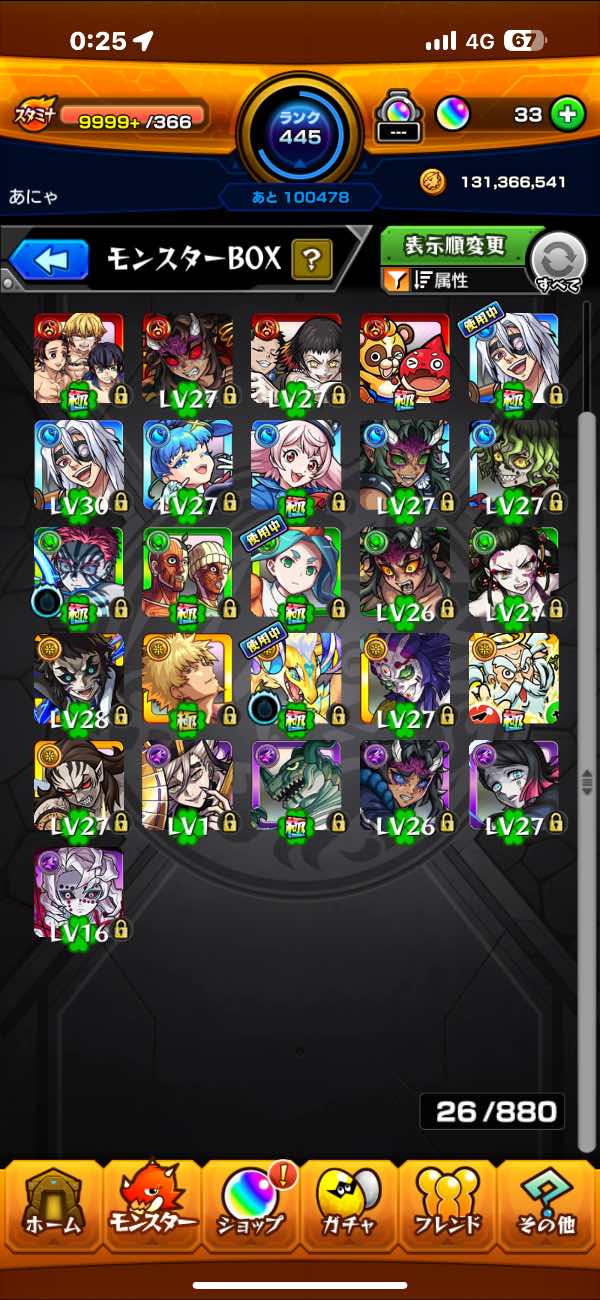Open the question mark help button
Viewport: 600px width, 1300px height.
tap(312, 261)
